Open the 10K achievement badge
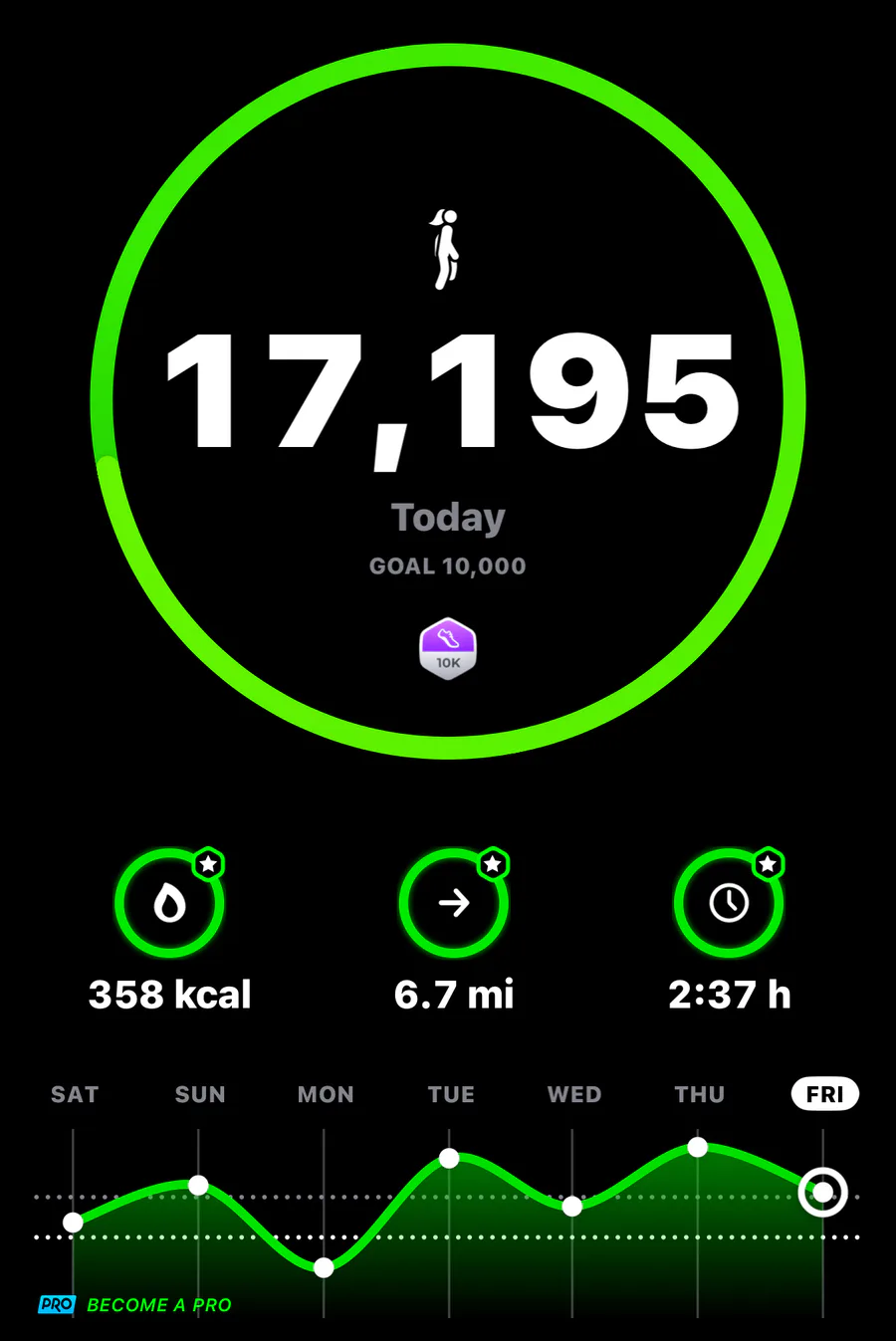Screen dimensions: 896x1341 (x=448, y=649)
